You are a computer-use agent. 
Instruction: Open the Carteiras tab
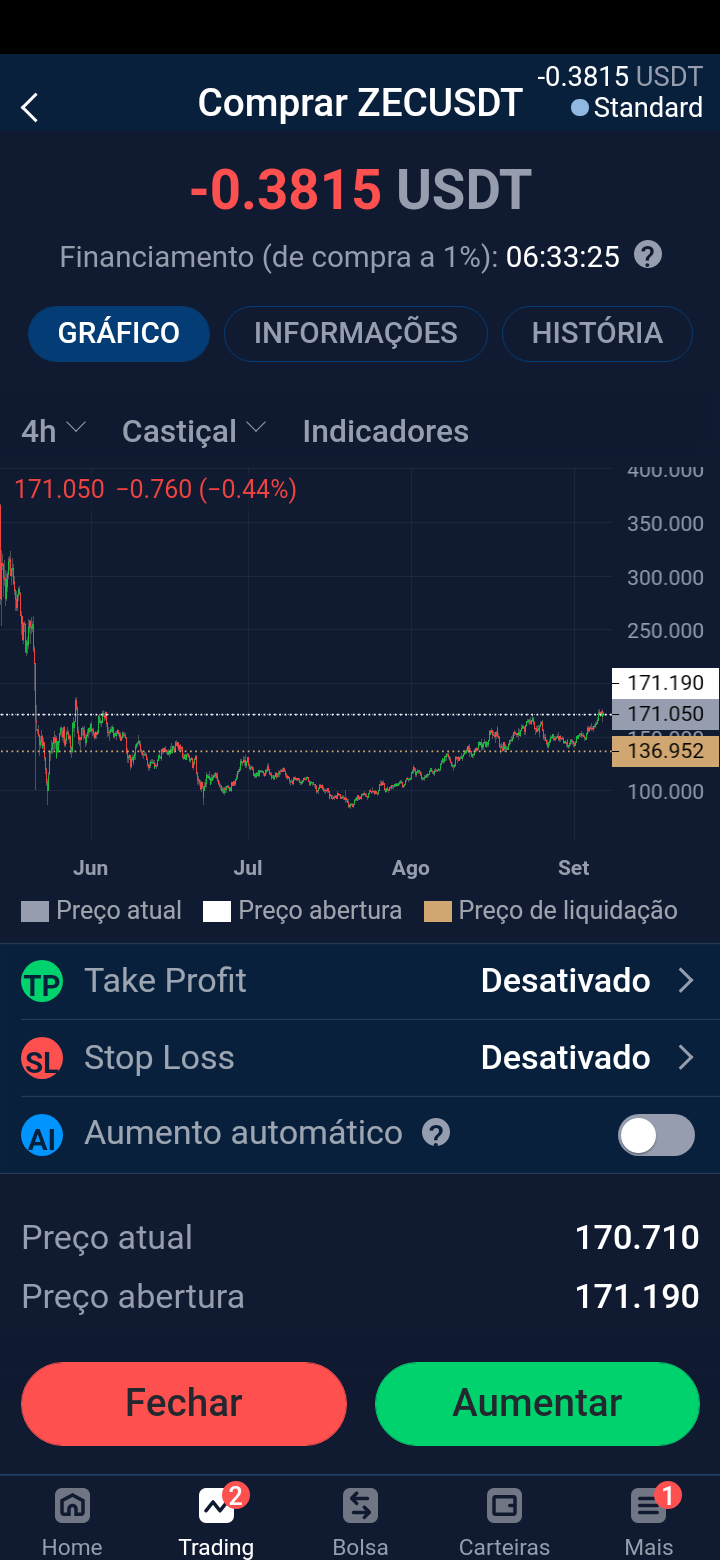point(504,1520)
